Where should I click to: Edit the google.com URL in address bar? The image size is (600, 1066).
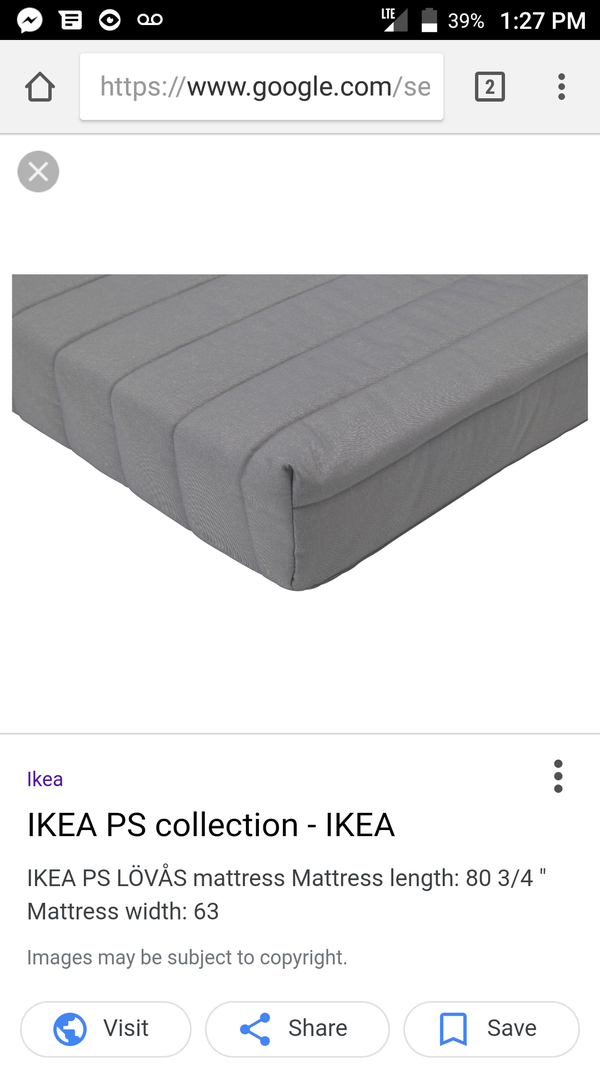(262, 87)
